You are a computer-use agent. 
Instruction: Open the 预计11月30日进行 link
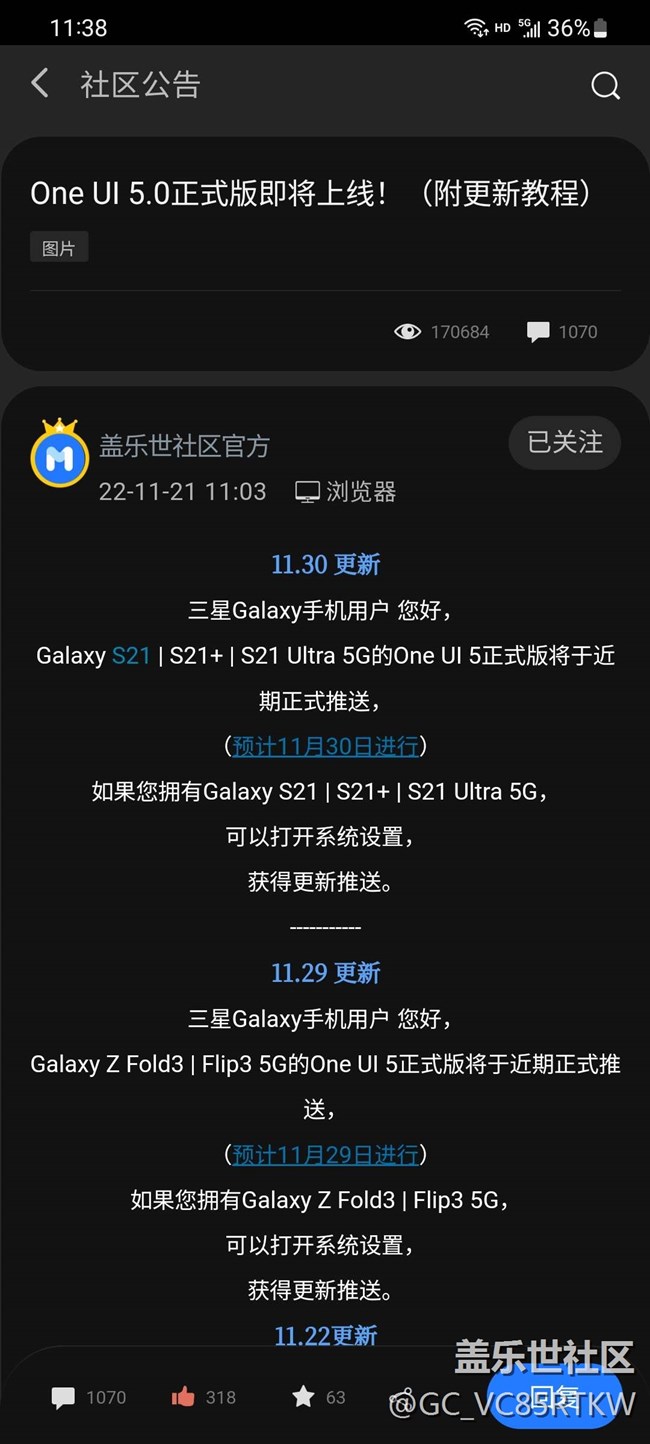click(x=325, y=746)
